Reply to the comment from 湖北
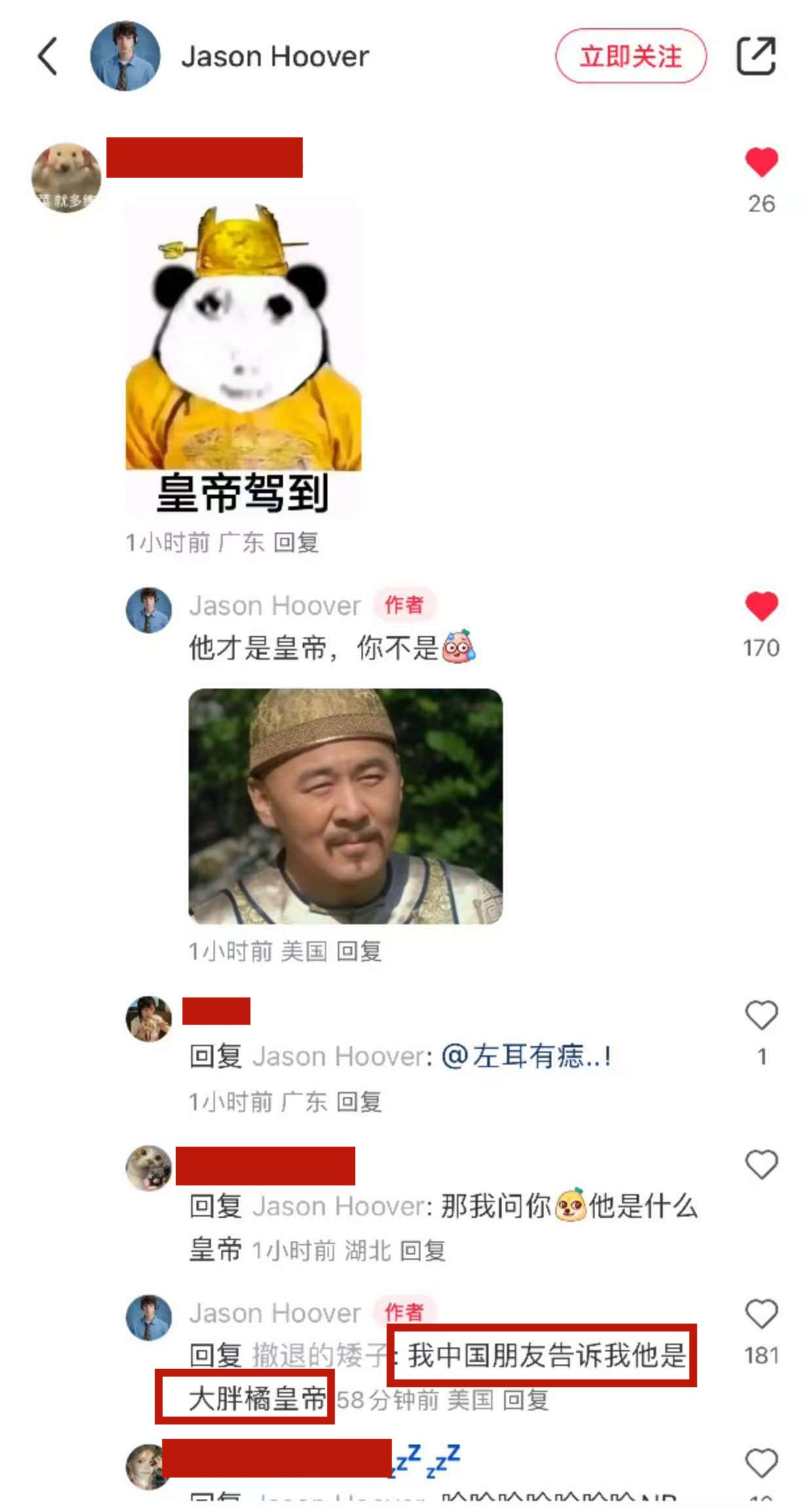This screenshot has width=812, height=1510. point(423,1251)
